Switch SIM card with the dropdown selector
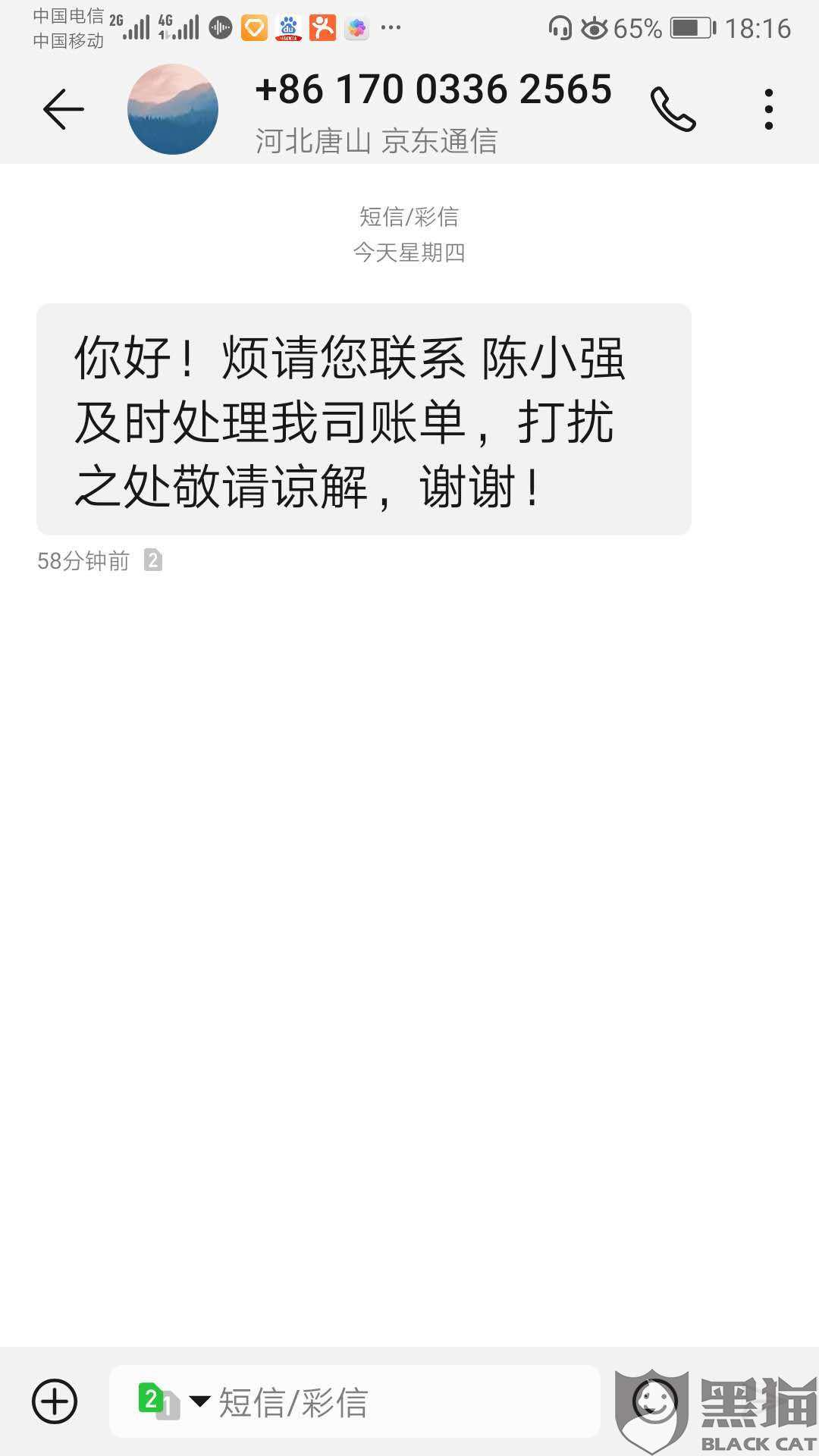The height and width of the screenshot is (1456, 819). pos(174,1401)
